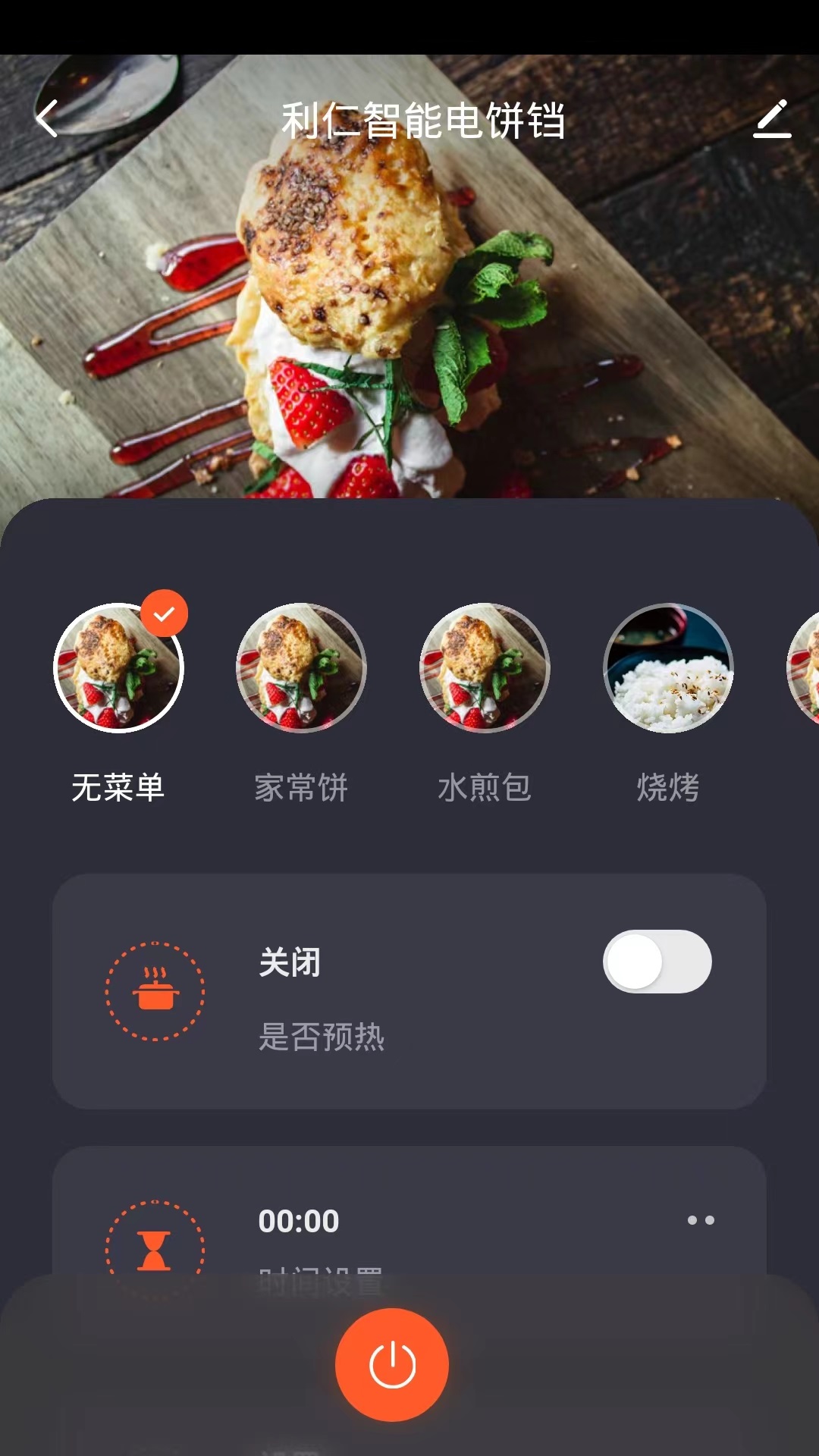Switch to the 烧烤 mode
Image resolution: width=819 pixels, height=1456 pixels.
click(668, 668)
